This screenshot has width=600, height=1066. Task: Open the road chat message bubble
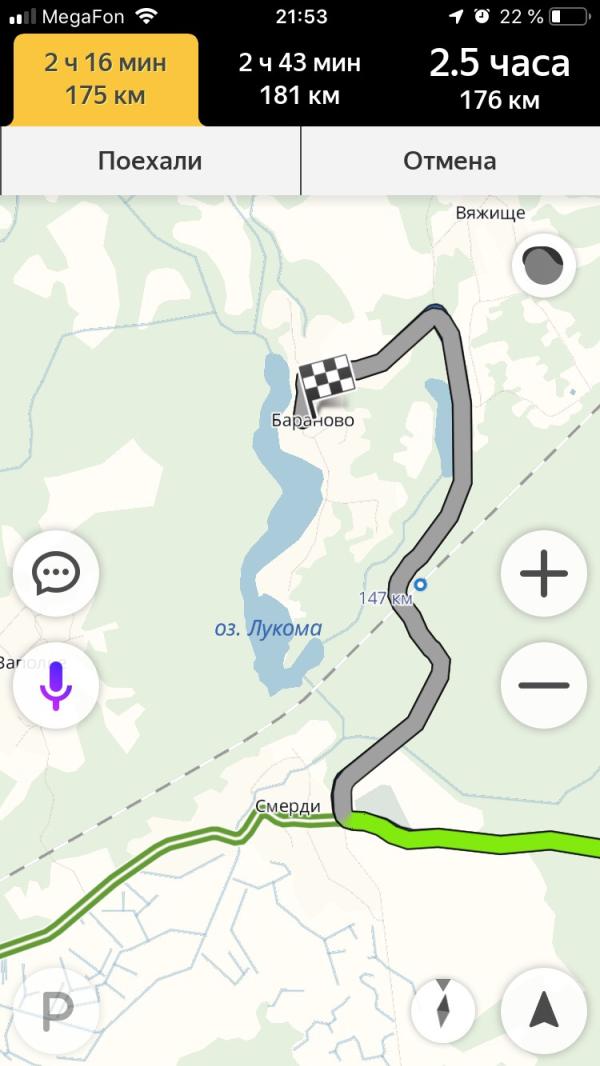coord(56,574)
